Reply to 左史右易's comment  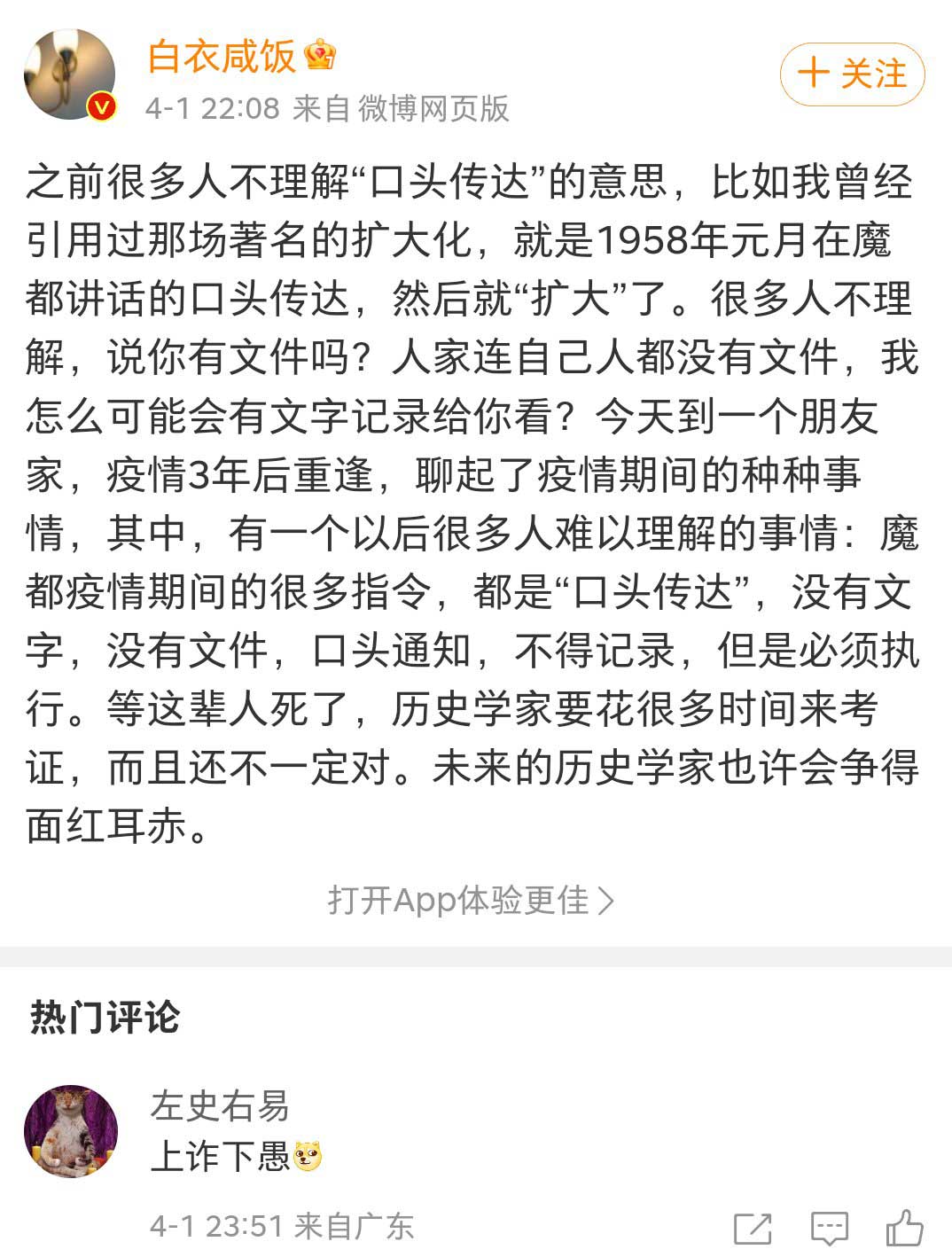(829, 1229)
